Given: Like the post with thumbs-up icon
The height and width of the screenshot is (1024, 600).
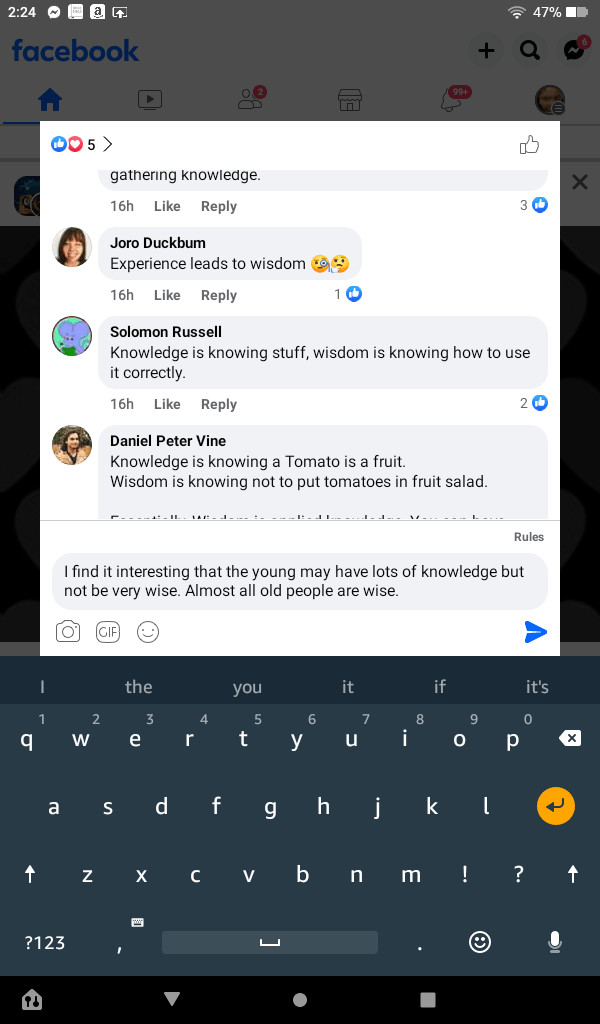Looking at the screenshot, I should point(529,145).
